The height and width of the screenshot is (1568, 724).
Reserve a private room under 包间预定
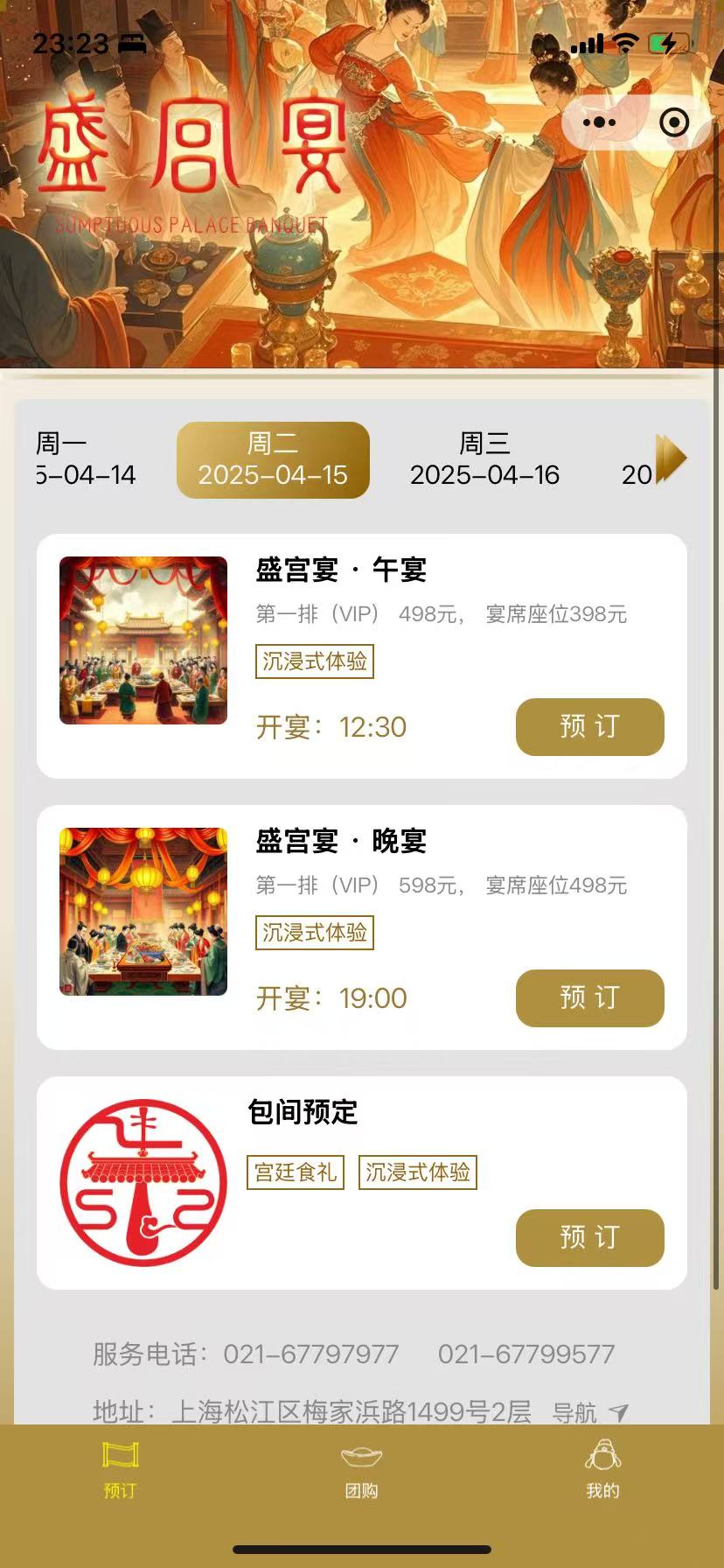click(589, 1237)
